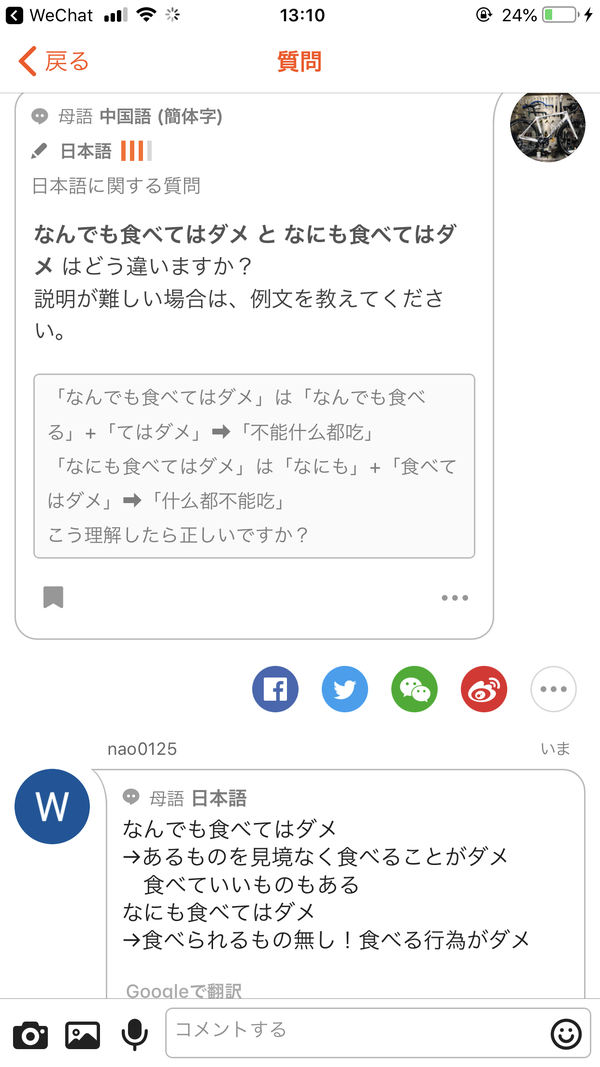Share the question via WeChat
The width and height of the screenshot is (600, 1067).
[414, 689]
